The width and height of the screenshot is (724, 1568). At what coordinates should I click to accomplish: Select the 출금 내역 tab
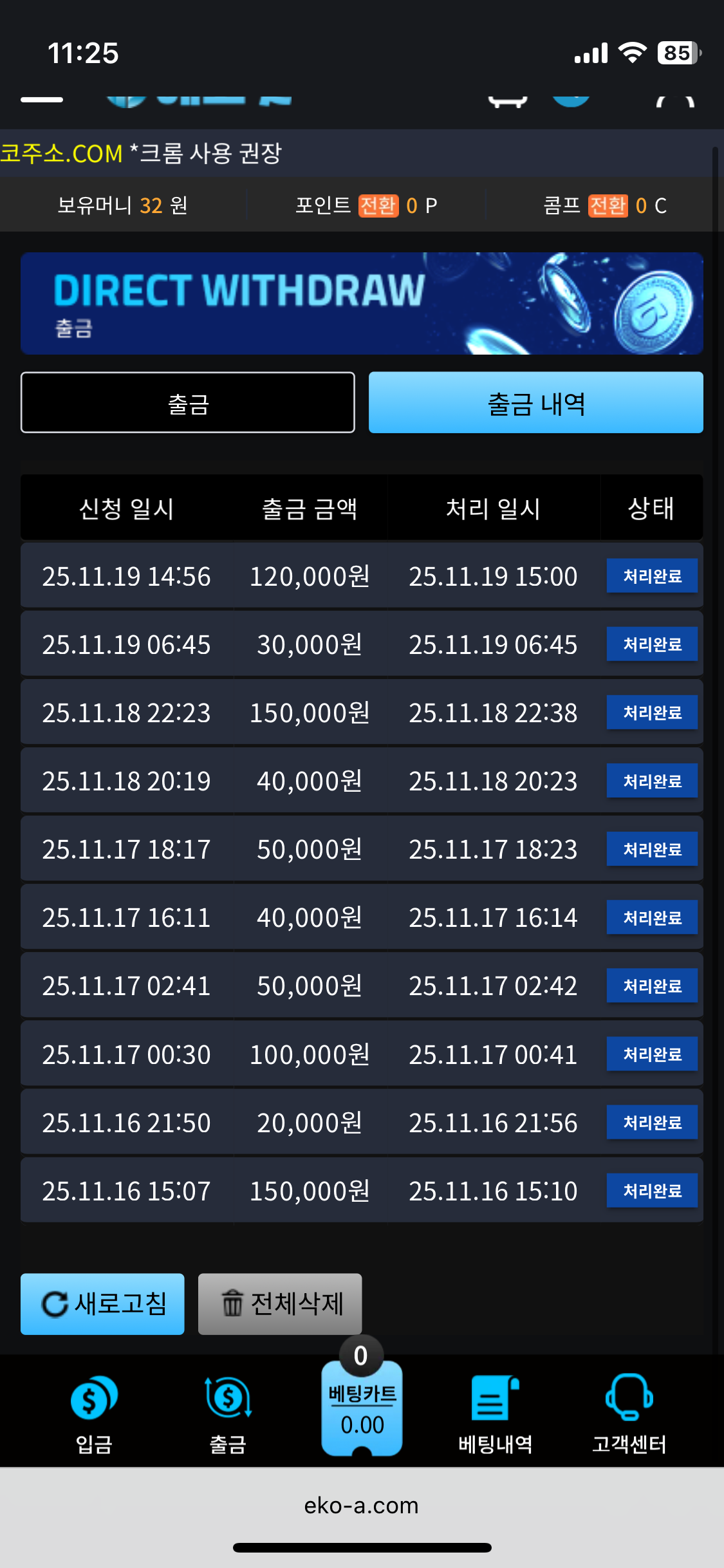[535, 403]
